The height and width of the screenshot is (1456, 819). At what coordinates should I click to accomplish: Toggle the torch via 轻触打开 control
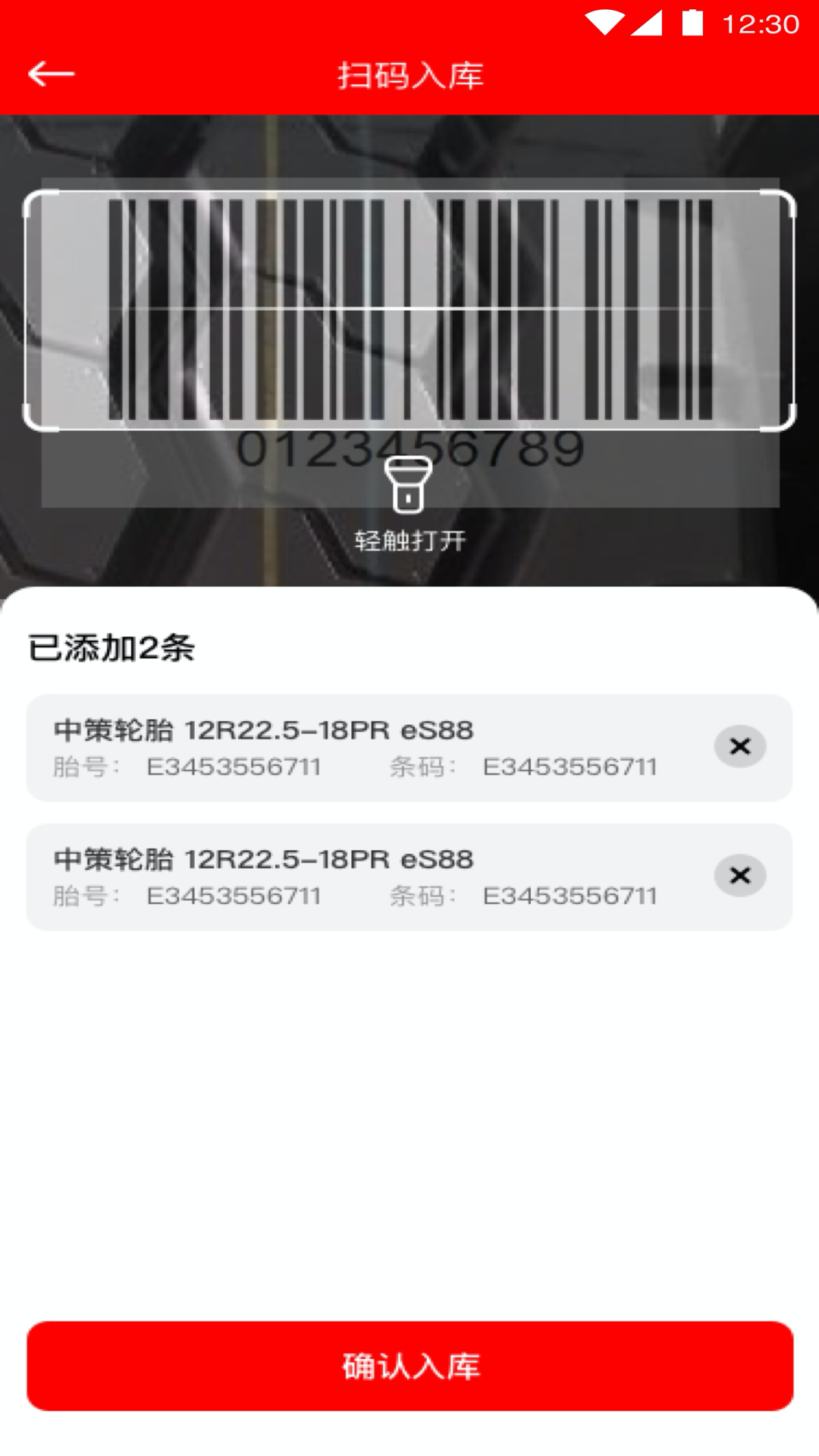pyautogui.click(x=409, y=540)
